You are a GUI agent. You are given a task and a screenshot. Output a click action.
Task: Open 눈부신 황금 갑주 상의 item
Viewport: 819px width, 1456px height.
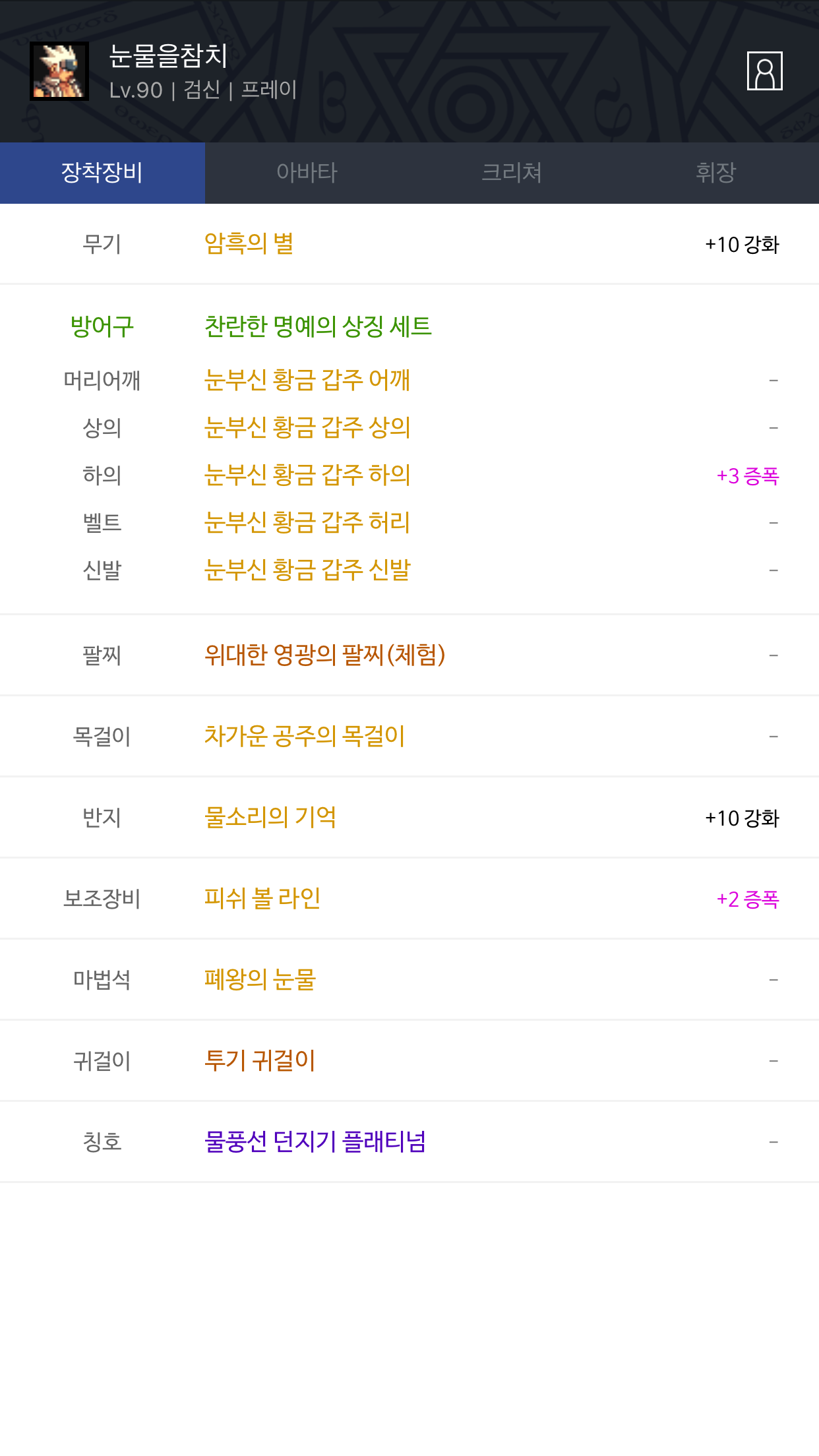307,427
